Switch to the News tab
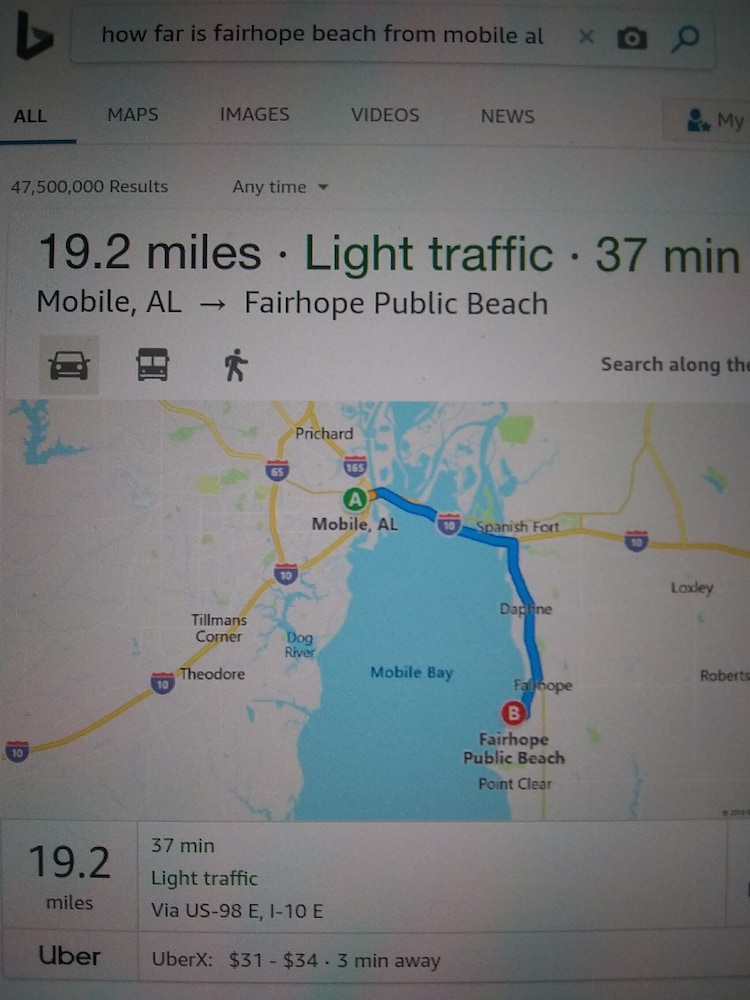This screenshot has height=1000, width=750. [507, 116]
